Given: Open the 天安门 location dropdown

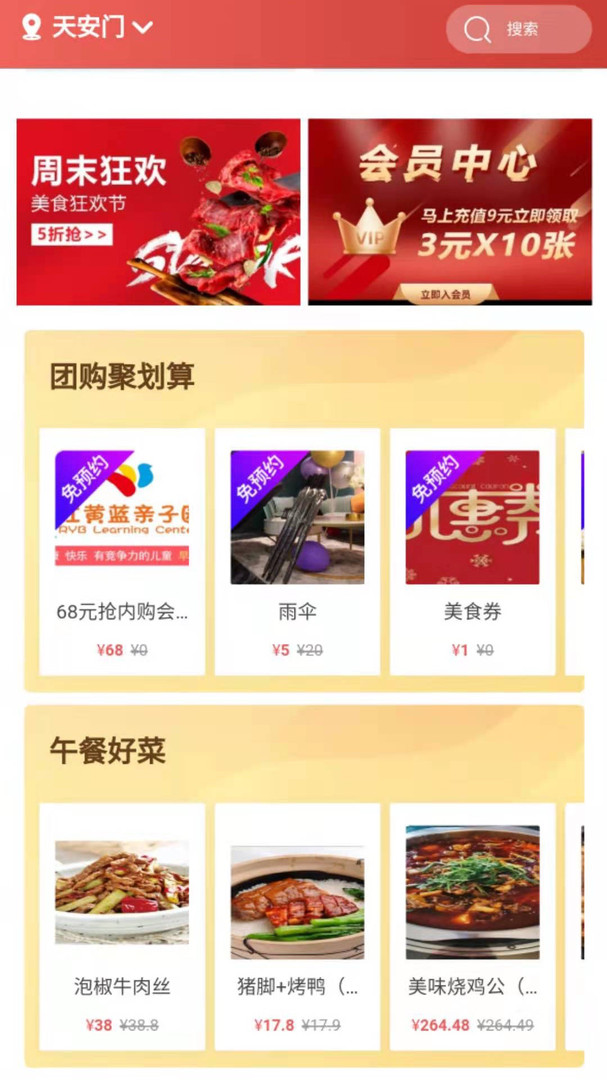Looking at the screenshot, I should pyautogui.click(x=88, y=27).
